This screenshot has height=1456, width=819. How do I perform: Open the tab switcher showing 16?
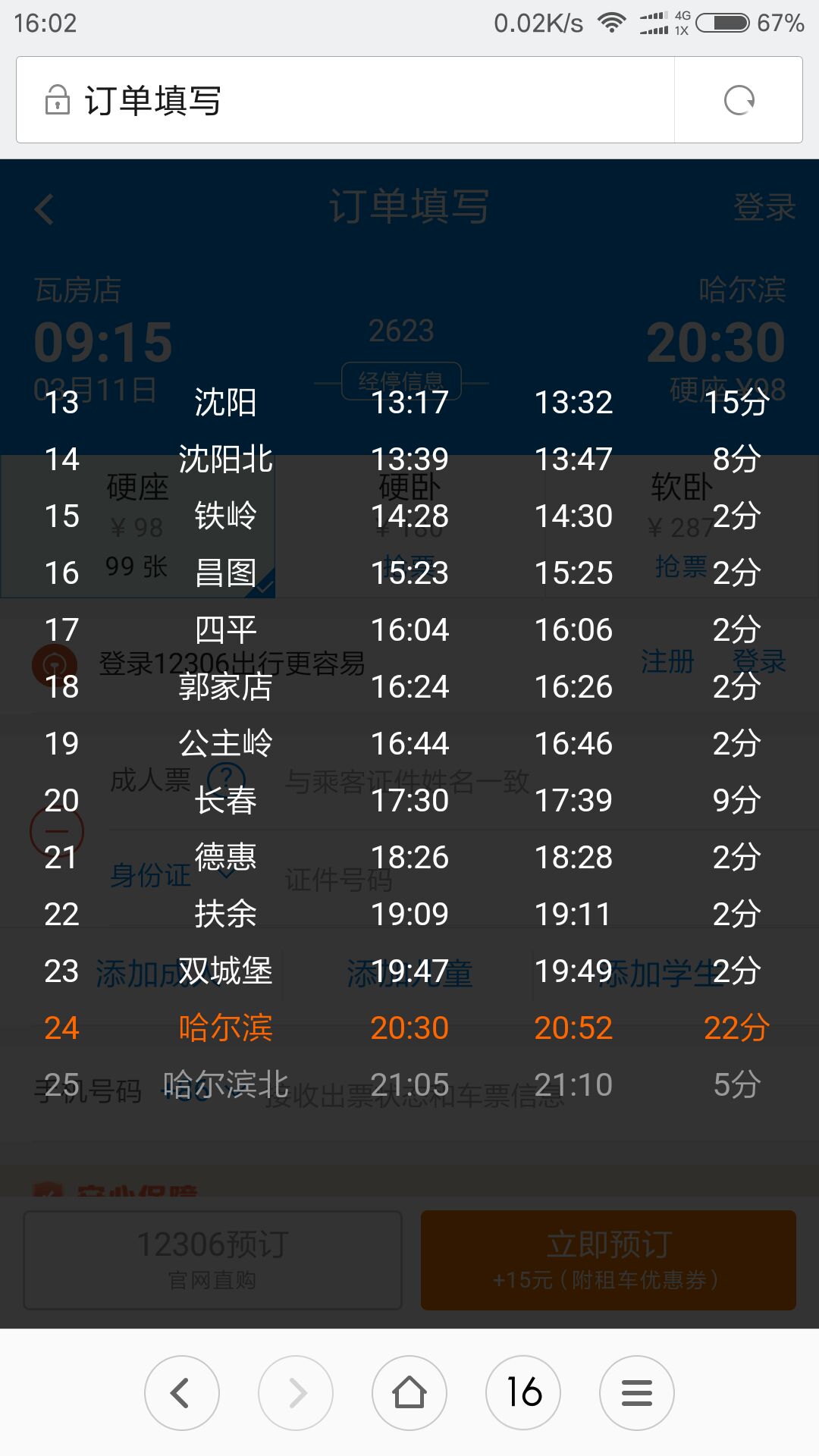click(x=523, y=1393)
